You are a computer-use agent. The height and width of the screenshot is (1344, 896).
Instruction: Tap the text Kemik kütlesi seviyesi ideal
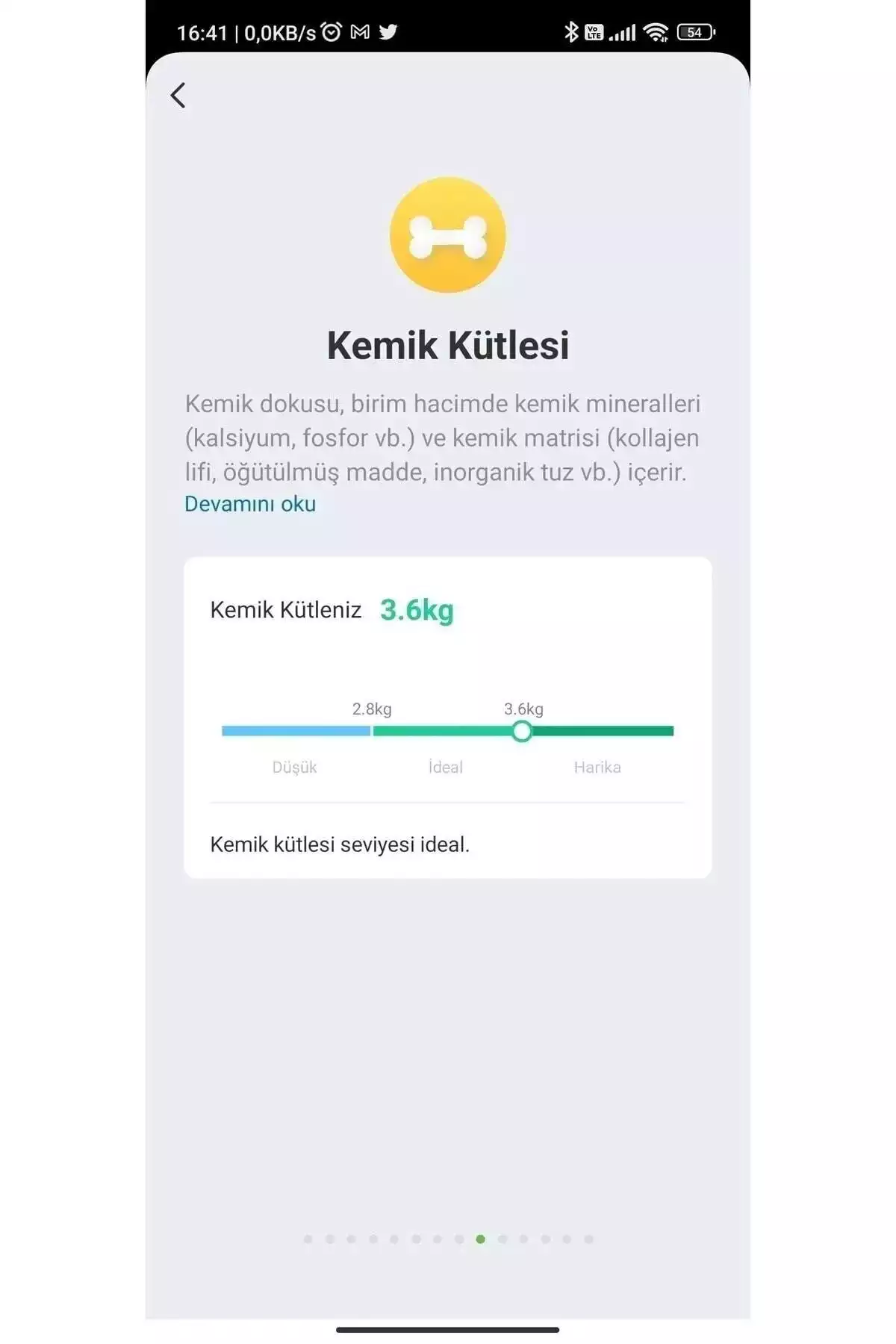340,844
